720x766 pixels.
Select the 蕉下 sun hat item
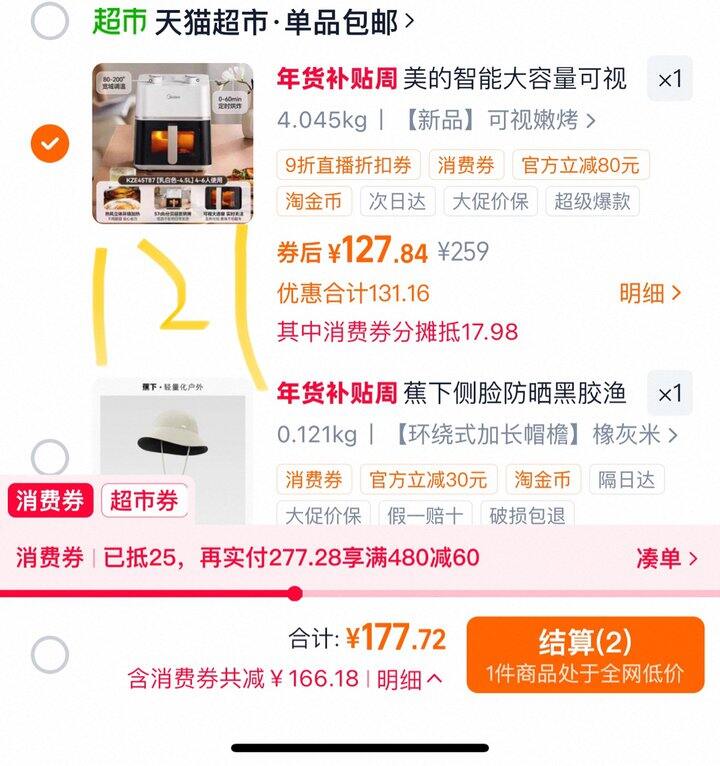click(x=49, y=457)
